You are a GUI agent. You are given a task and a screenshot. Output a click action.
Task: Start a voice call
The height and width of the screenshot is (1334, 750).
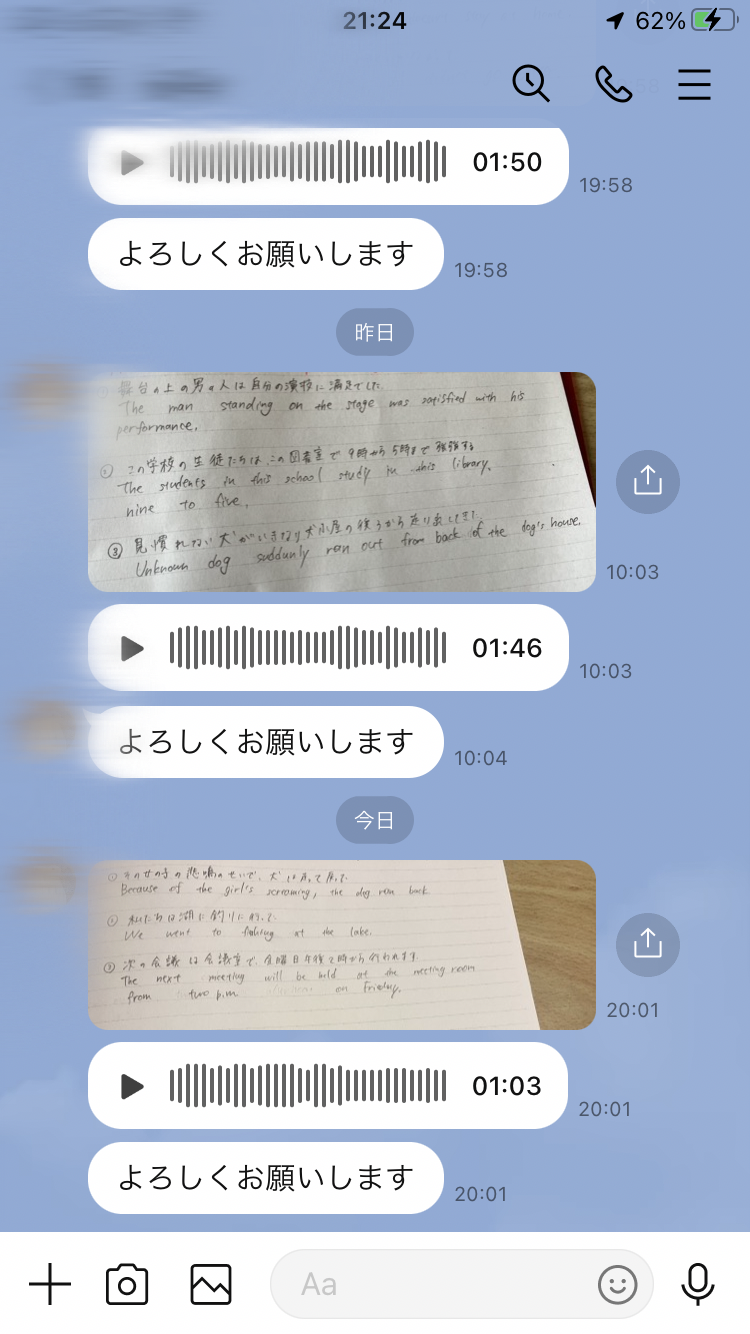(613, 84)
